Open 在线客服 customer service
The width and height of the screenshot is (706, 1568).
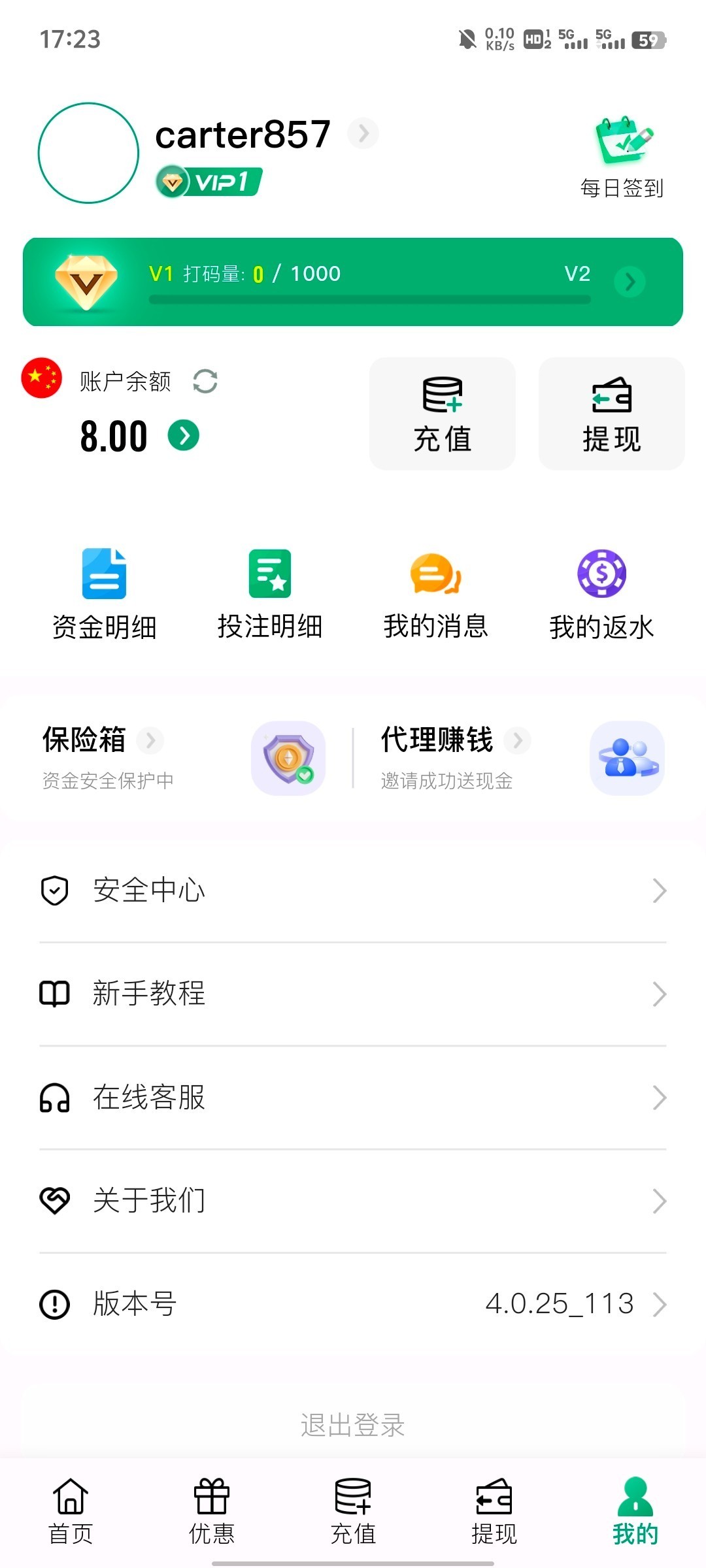pyautogui.click(x=353, y=1098)
